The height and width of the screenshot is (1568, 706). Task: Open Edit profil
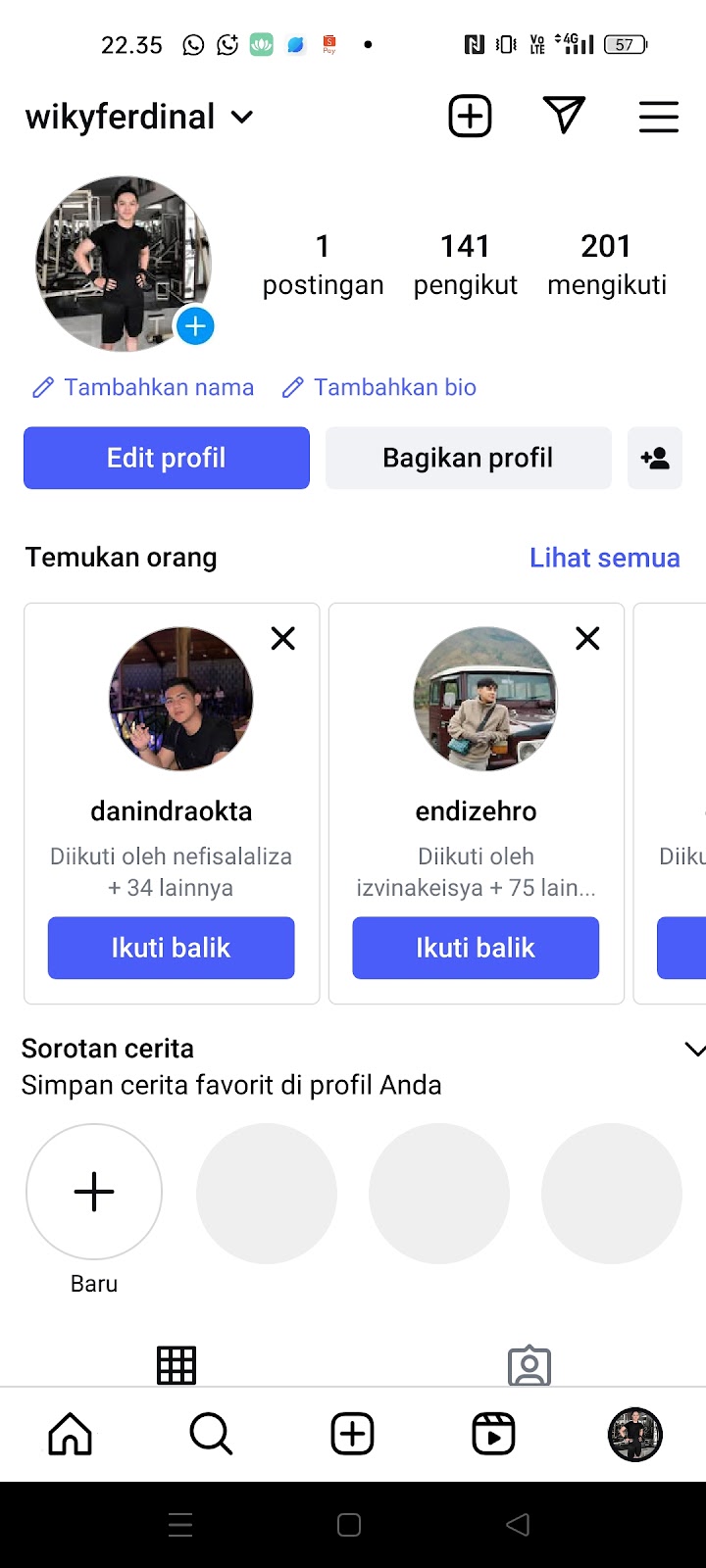(x=167, y=458)
